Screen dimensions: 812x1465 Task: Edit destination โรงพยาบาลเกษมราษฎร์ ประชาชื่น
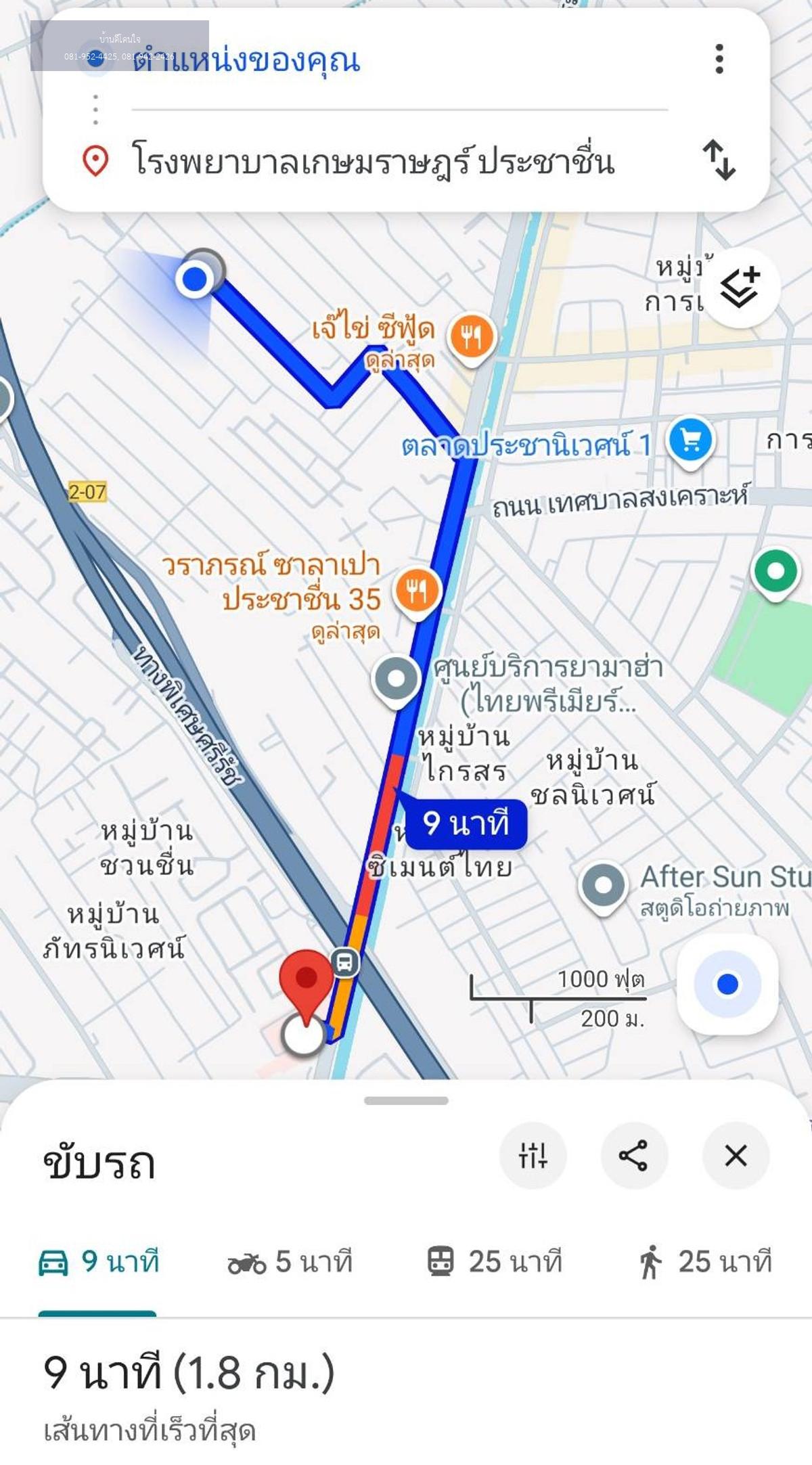(x=372, y=161)
